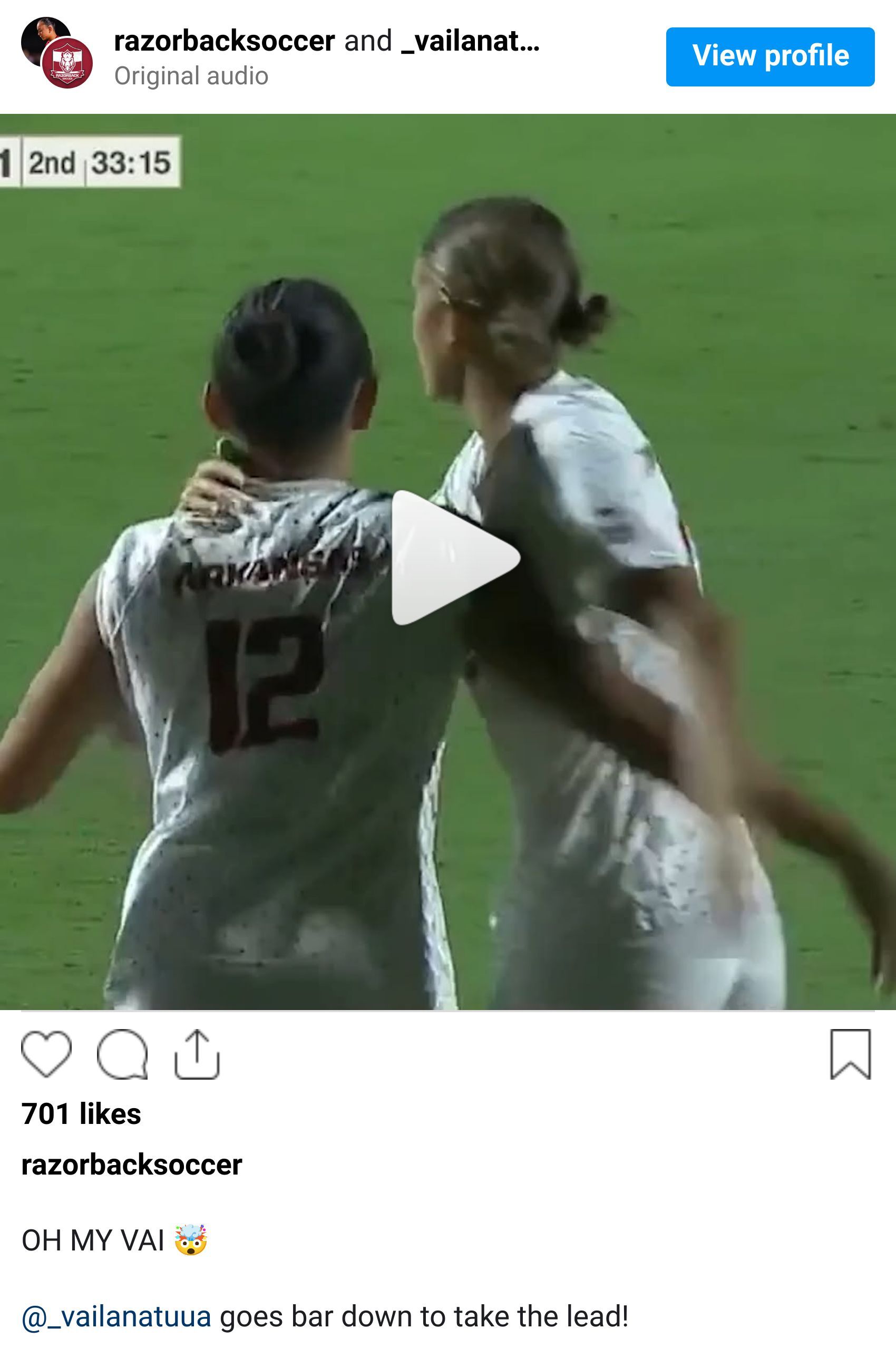This screenshot has width=896, height=1358.
Task: Play the razorbacksoccer video
Action: pyautogui.click(x=455, y=557)
